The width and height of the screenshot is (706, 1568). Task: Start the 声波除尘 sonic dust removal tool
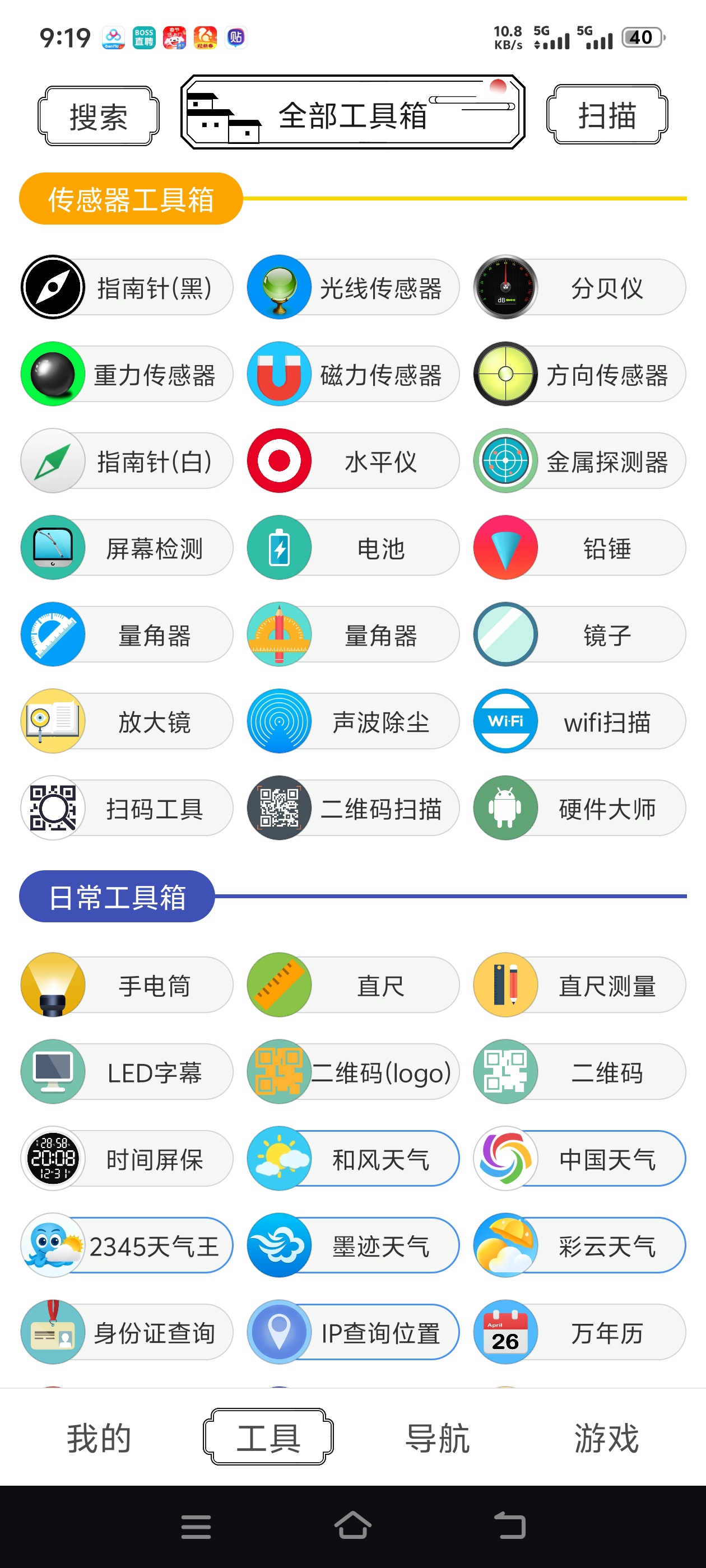[x=351, y=721]
